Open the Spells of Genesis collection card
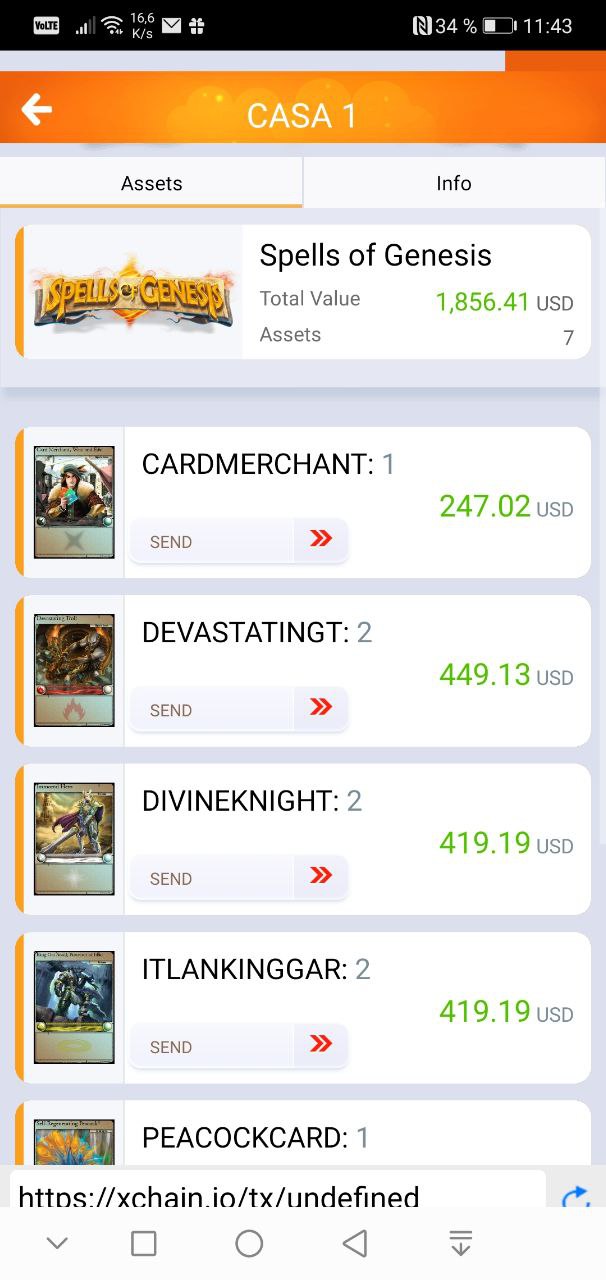Viewport: 606px width, 1280px height. coord(303,292)
